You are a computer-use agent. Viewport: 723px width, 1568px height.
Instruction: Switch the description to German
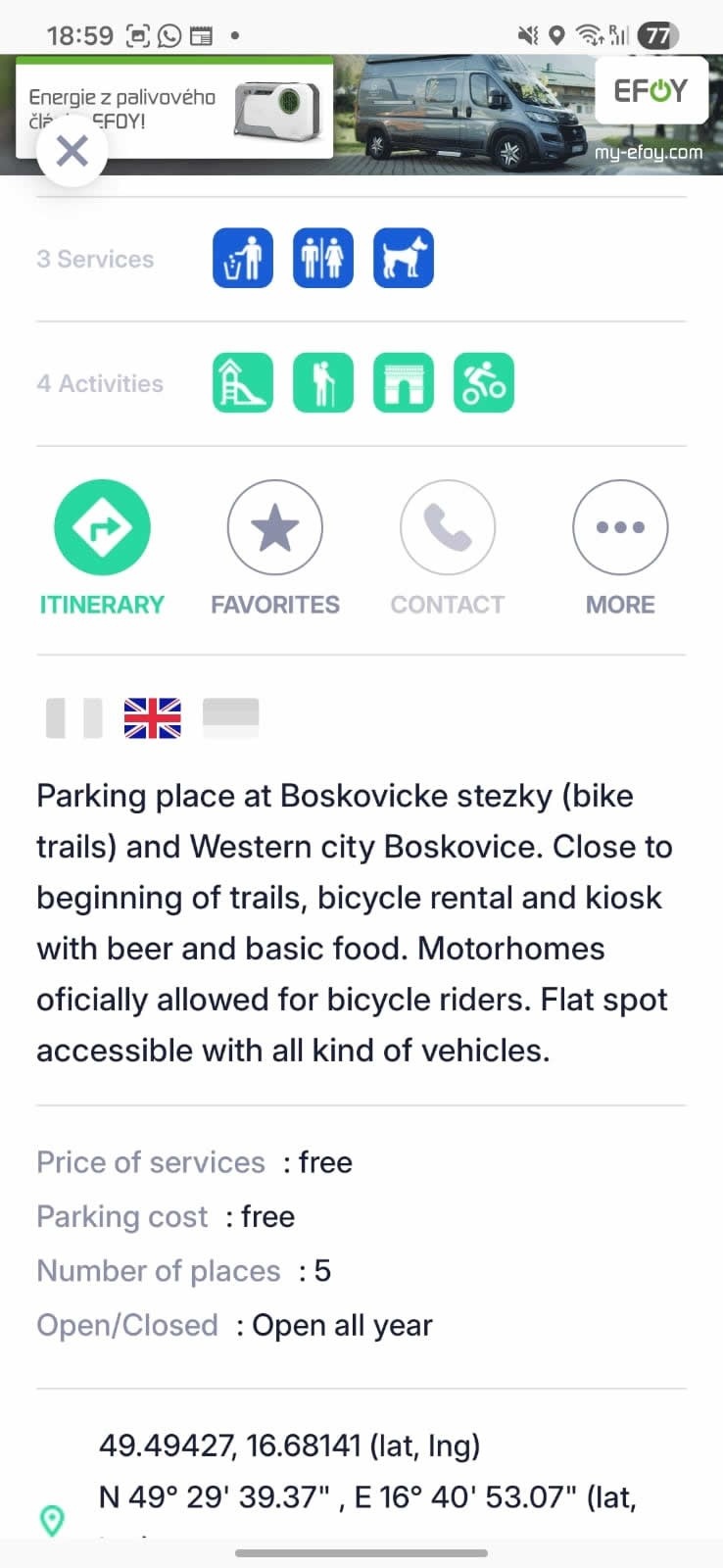point(230,717)
